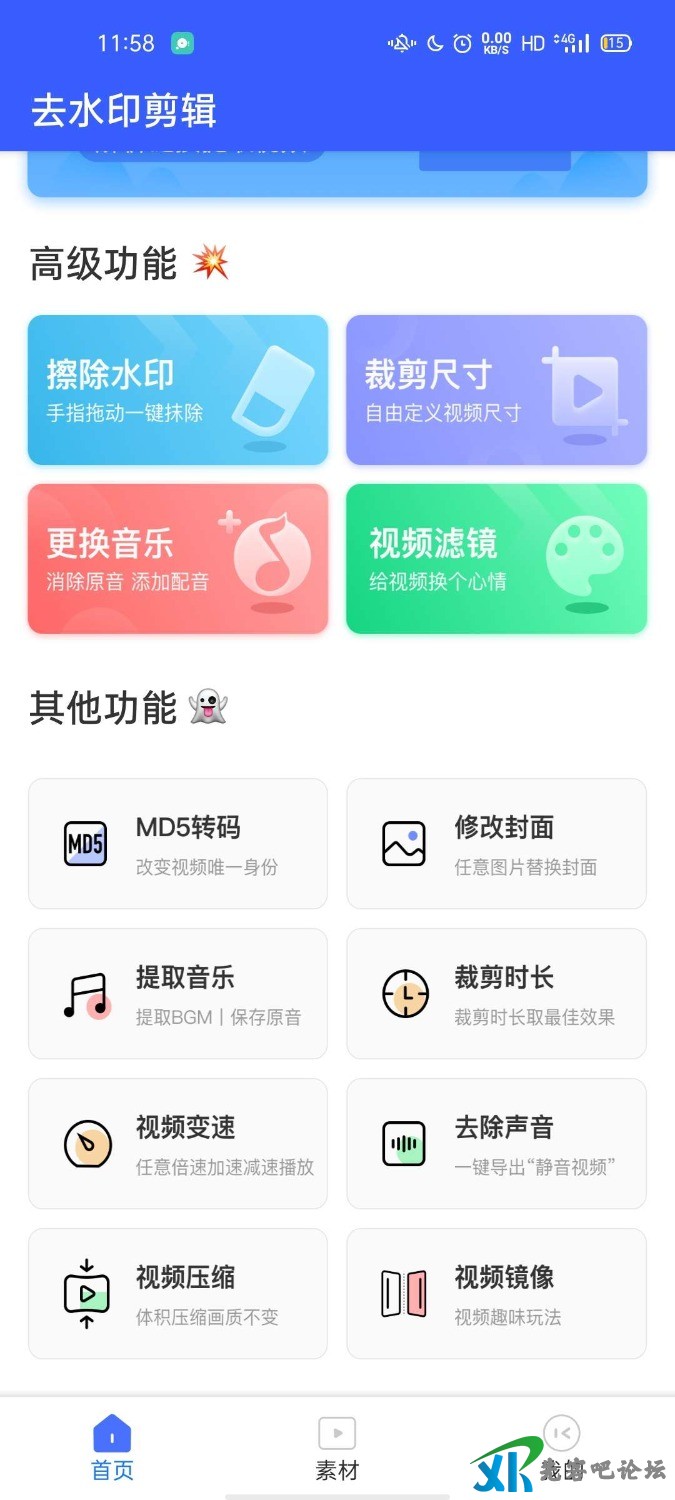
Task: Switch to the 素材 tab
Action: 337,1448
